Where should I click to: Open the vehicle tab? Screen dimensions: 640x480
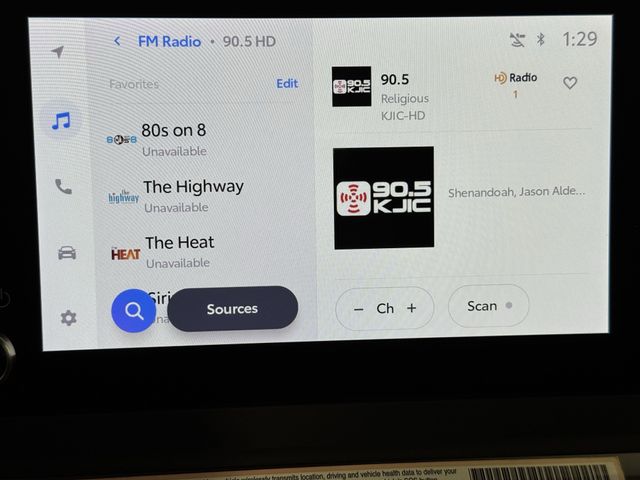[x=66, y=253]
